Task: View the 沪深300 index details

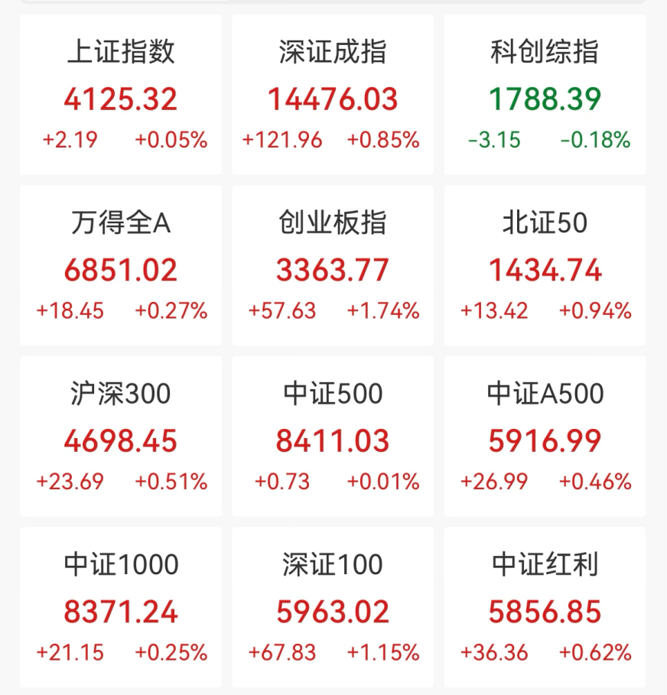Action: pyautogui.click(x=121, y=438)
